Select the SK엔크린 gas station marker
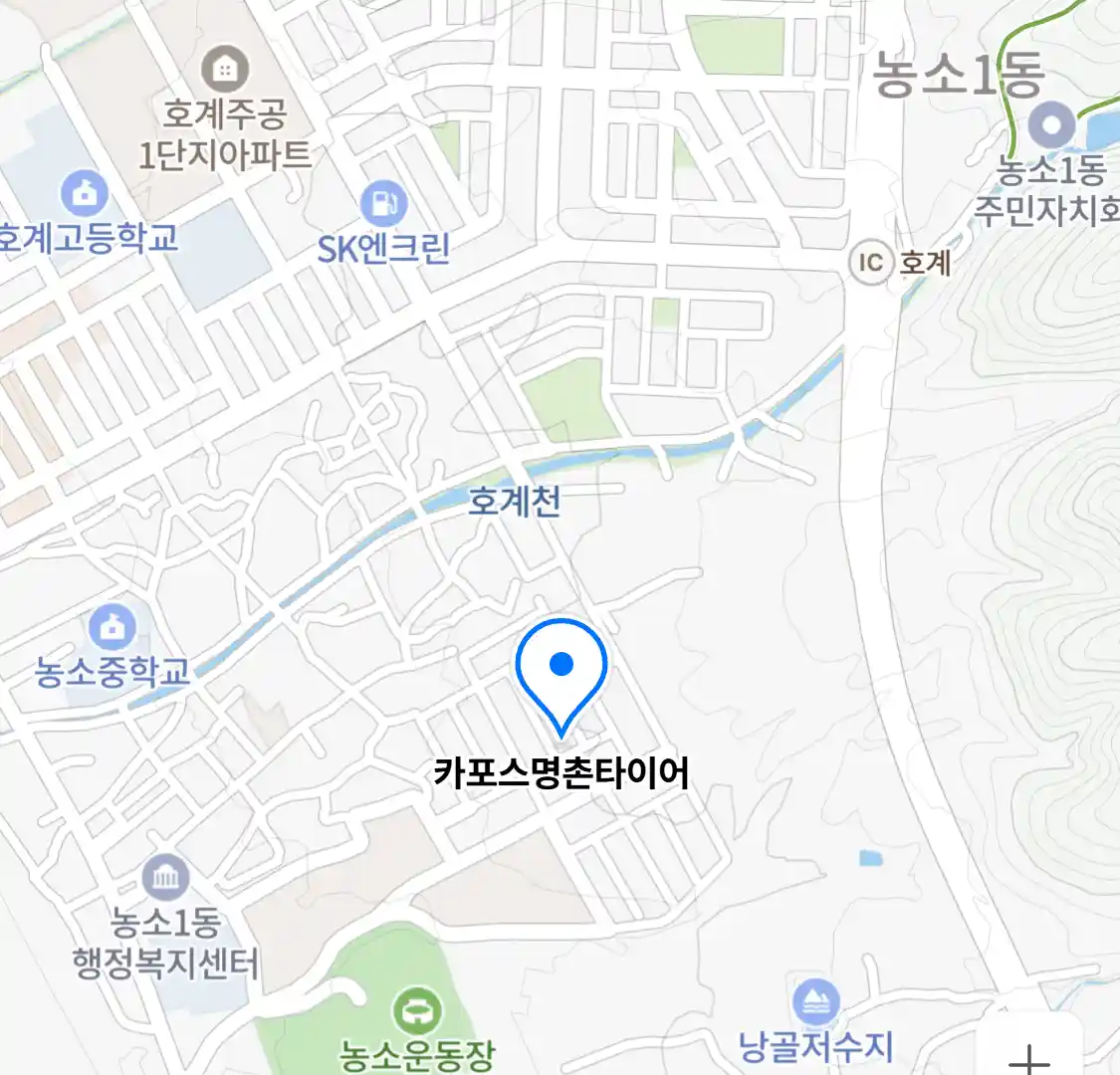Screen dimensions: 1120x1075 tap(383, 203)
